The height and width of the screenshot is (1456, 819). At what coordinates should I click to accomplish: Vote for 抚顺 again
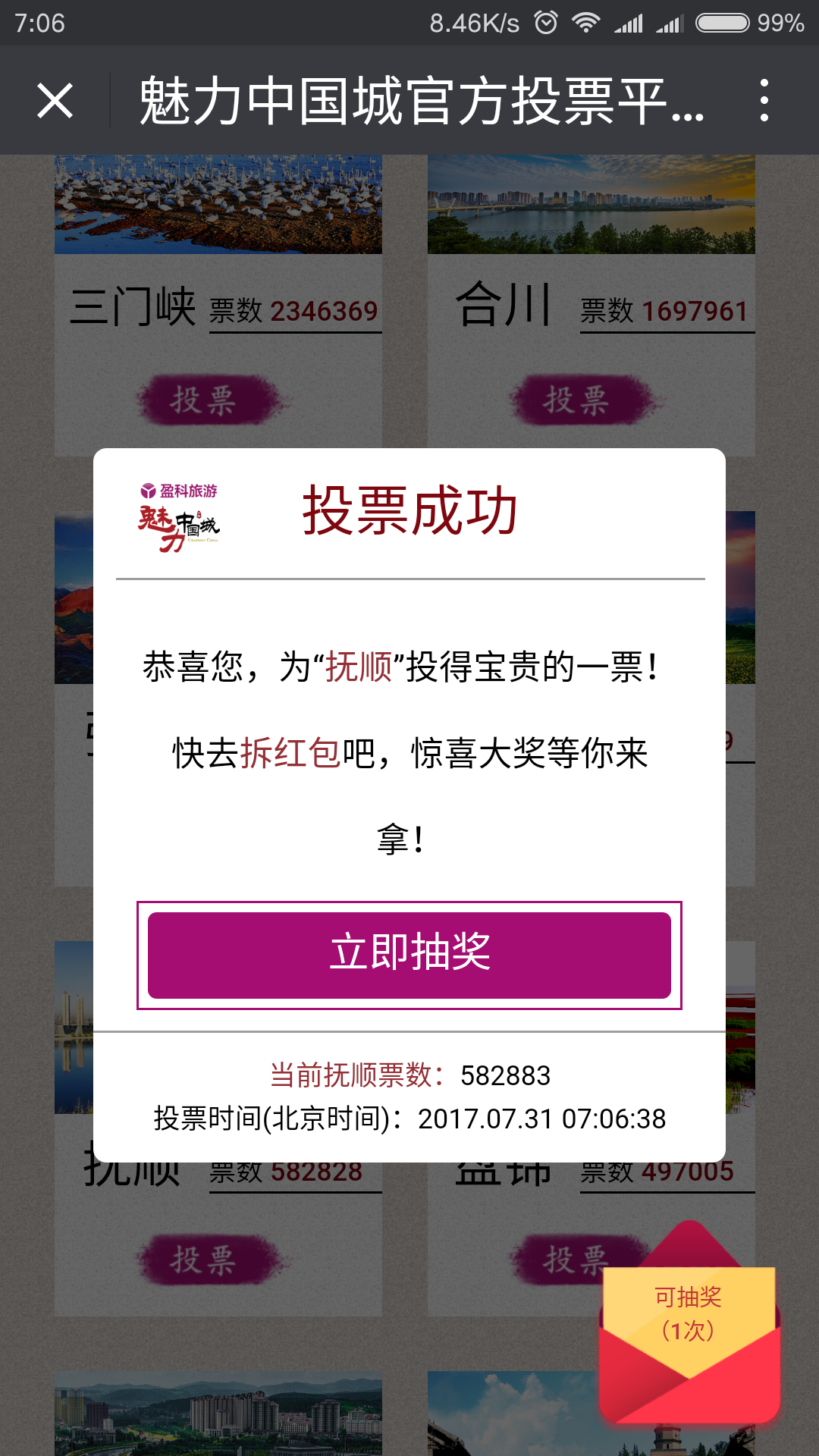(205, 1260)
